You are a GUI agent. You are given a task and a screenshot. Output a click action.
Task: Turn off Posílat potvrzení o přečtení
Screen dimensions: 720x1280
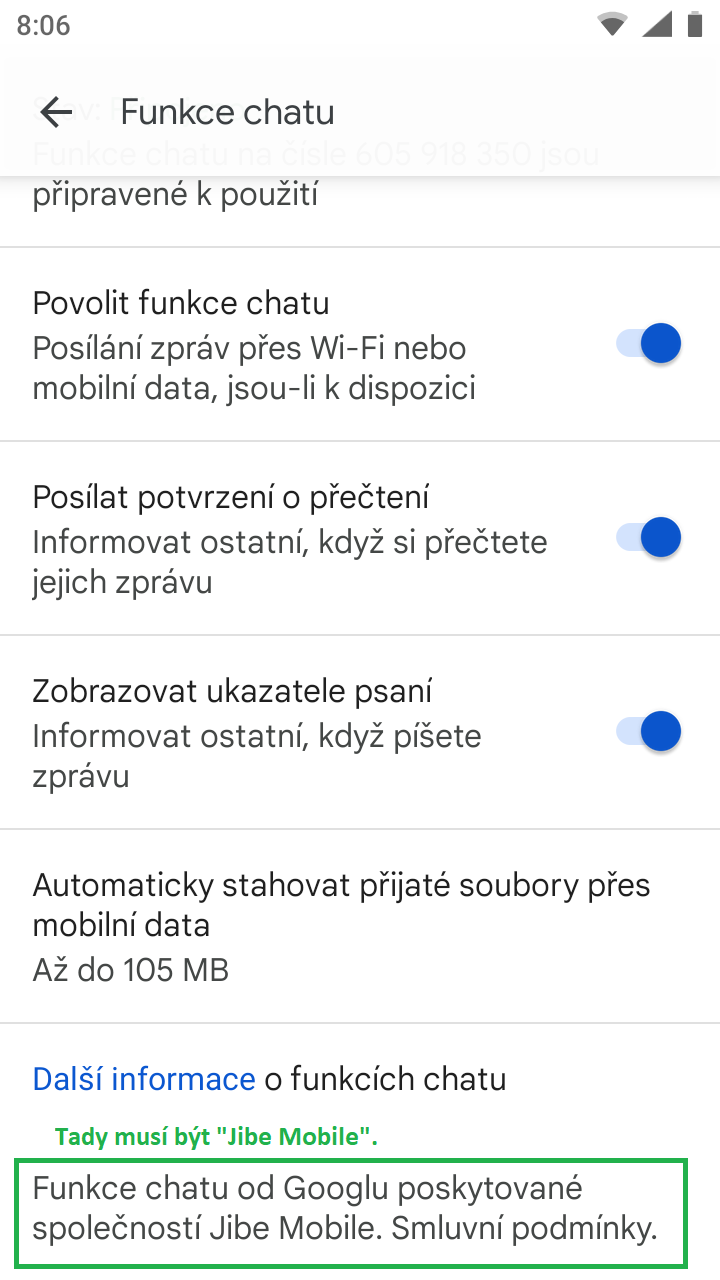click(649, 538)
